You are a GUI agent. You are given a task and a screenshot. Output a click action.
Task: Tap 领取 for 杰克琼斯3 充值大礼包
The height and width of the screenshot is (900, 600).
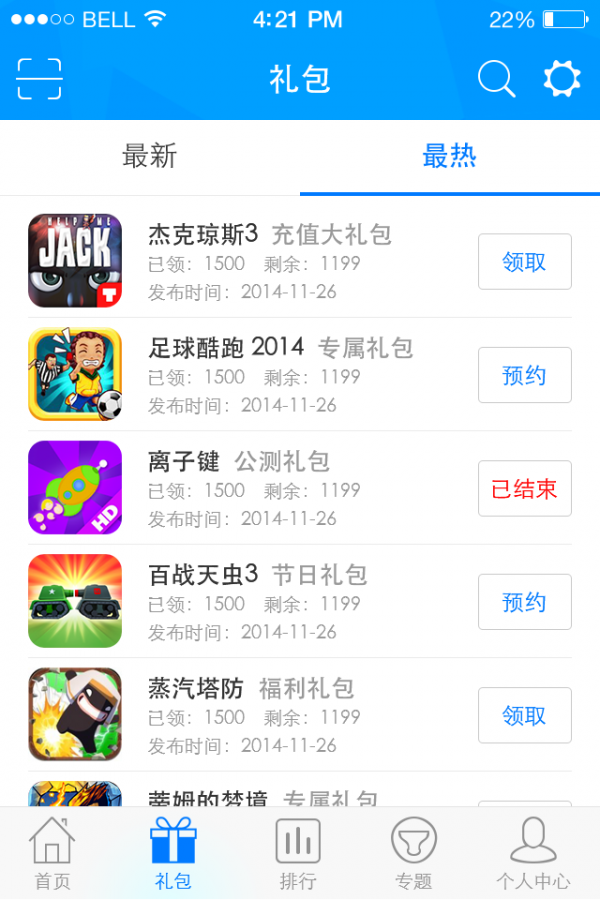pos(524,262)
